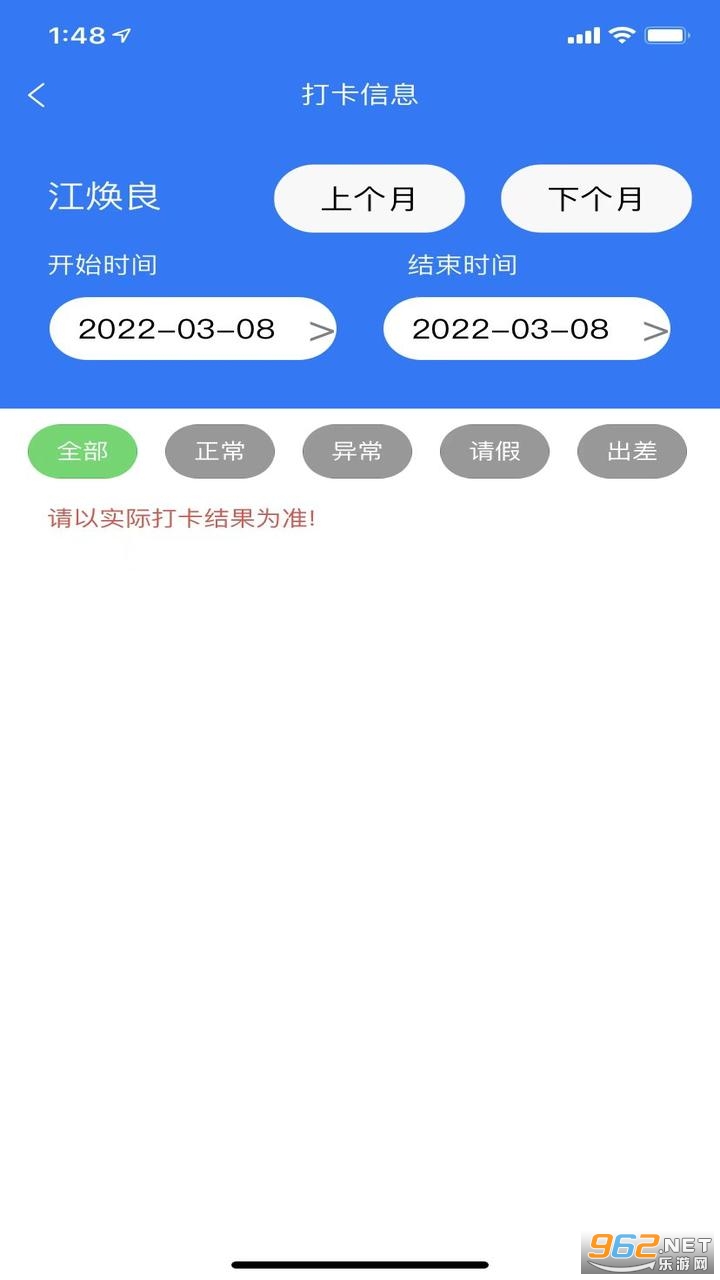The image size is (720, 1280).
Task: Select the 全部 filter
Action: (82, 451)
